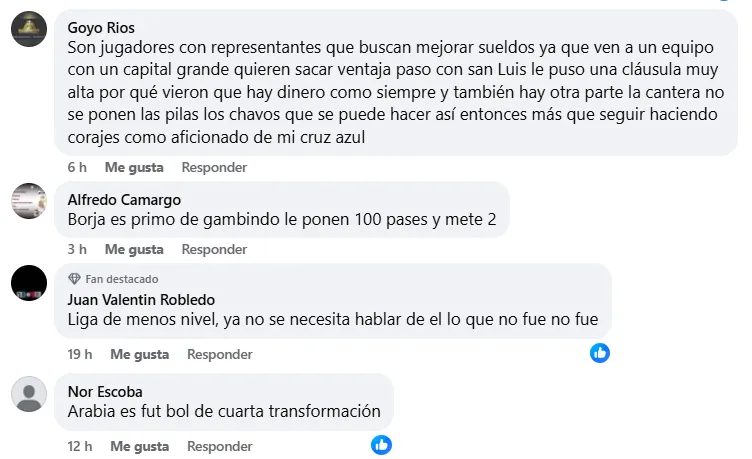Open Nor Escoba's profile picture

pyautogui.click(x=29, y=394)
